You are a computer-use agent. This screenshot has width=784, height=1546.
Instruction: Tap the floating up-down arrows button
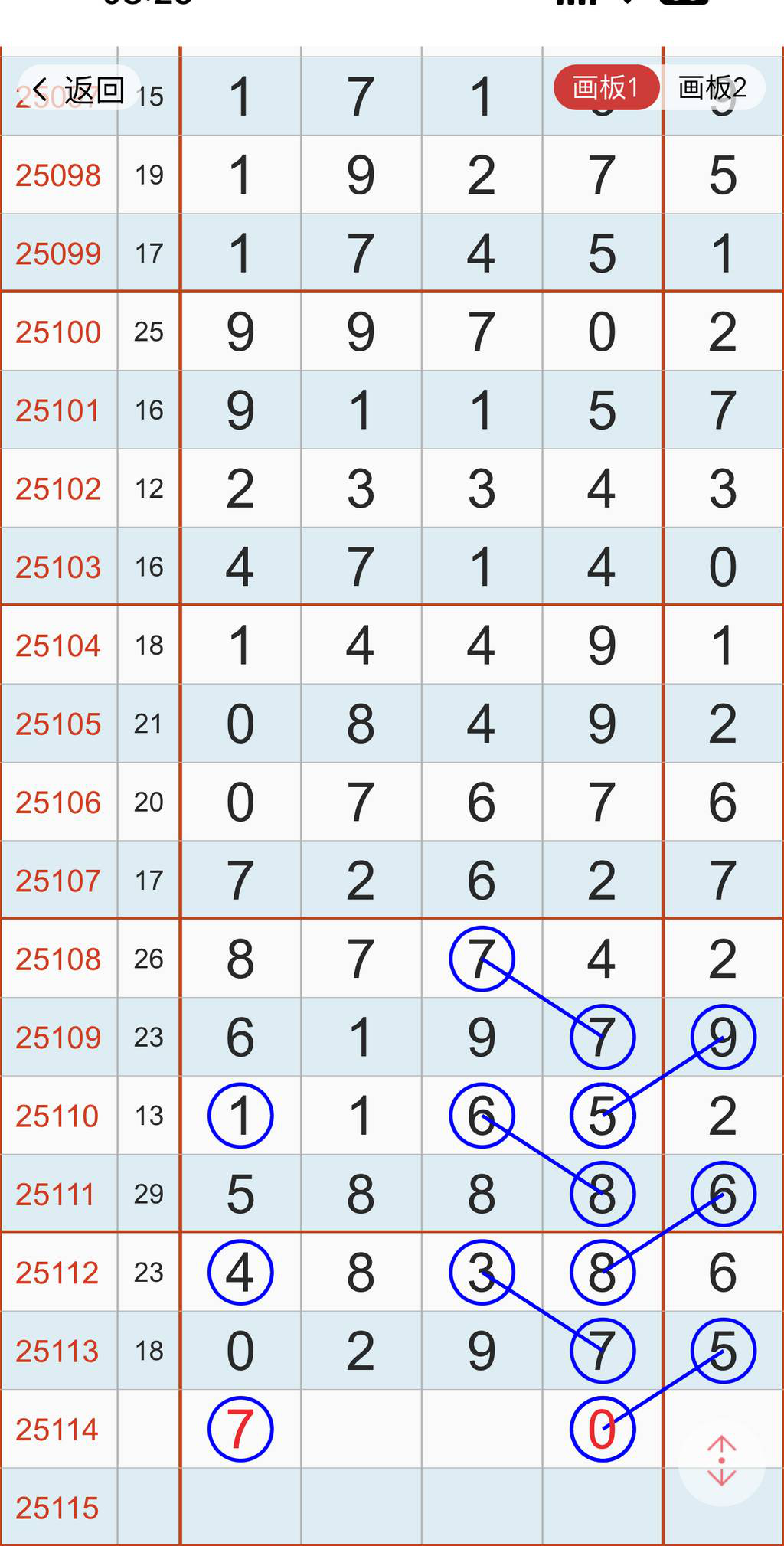[x=721, y=1461]
